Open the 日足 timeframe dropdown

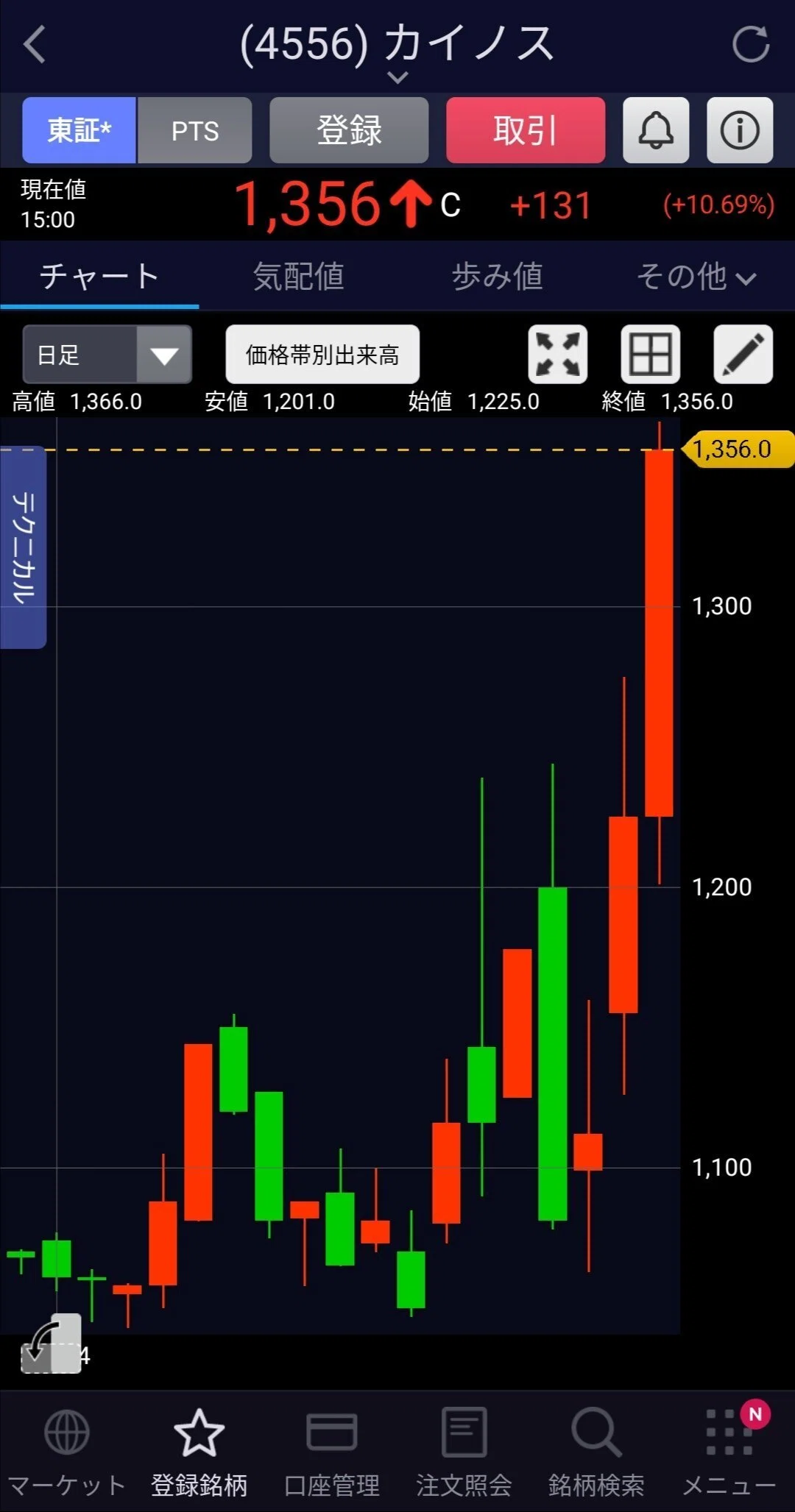(107, 355)
